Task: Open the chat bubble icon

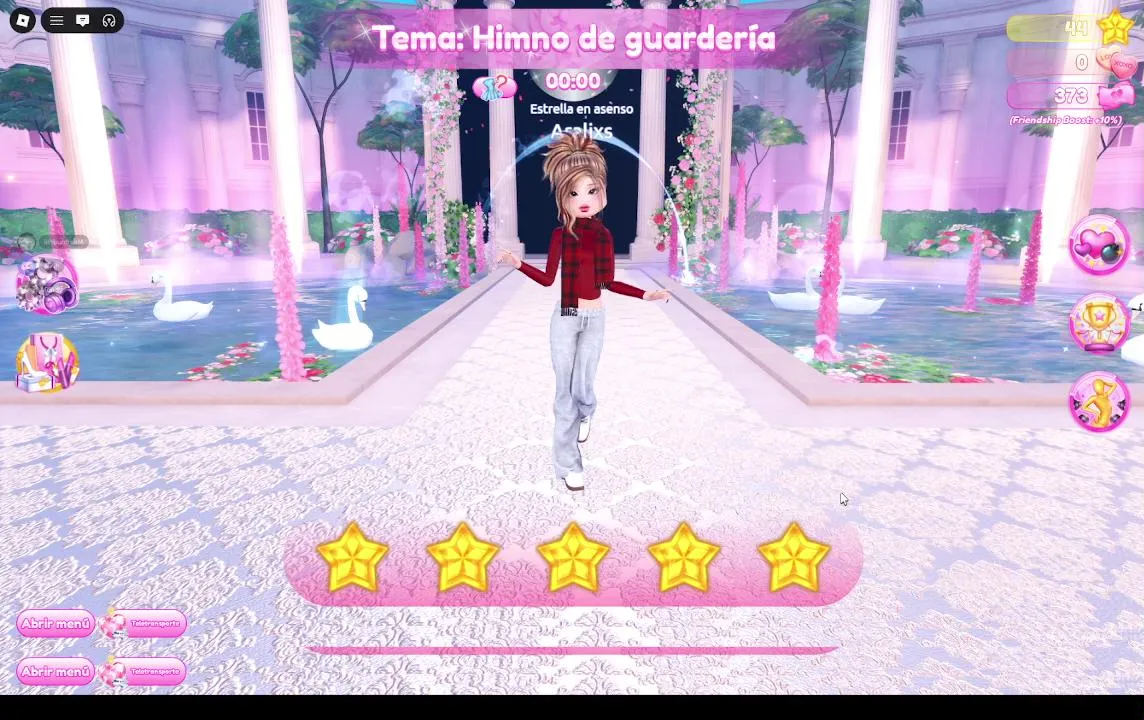Action: click(x=83, y=20)
